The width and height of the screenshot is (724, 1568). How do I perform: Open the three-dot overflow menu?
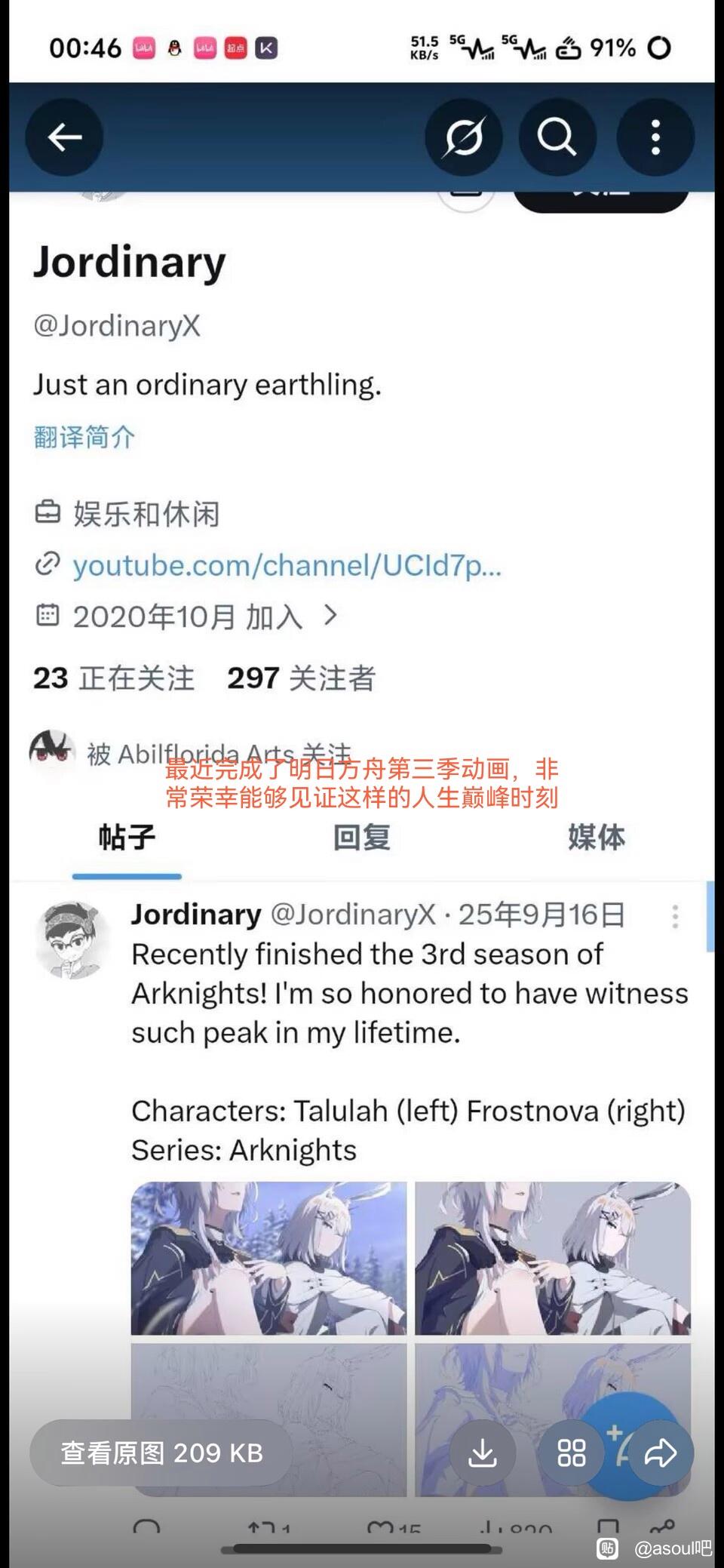click(655, 137)
